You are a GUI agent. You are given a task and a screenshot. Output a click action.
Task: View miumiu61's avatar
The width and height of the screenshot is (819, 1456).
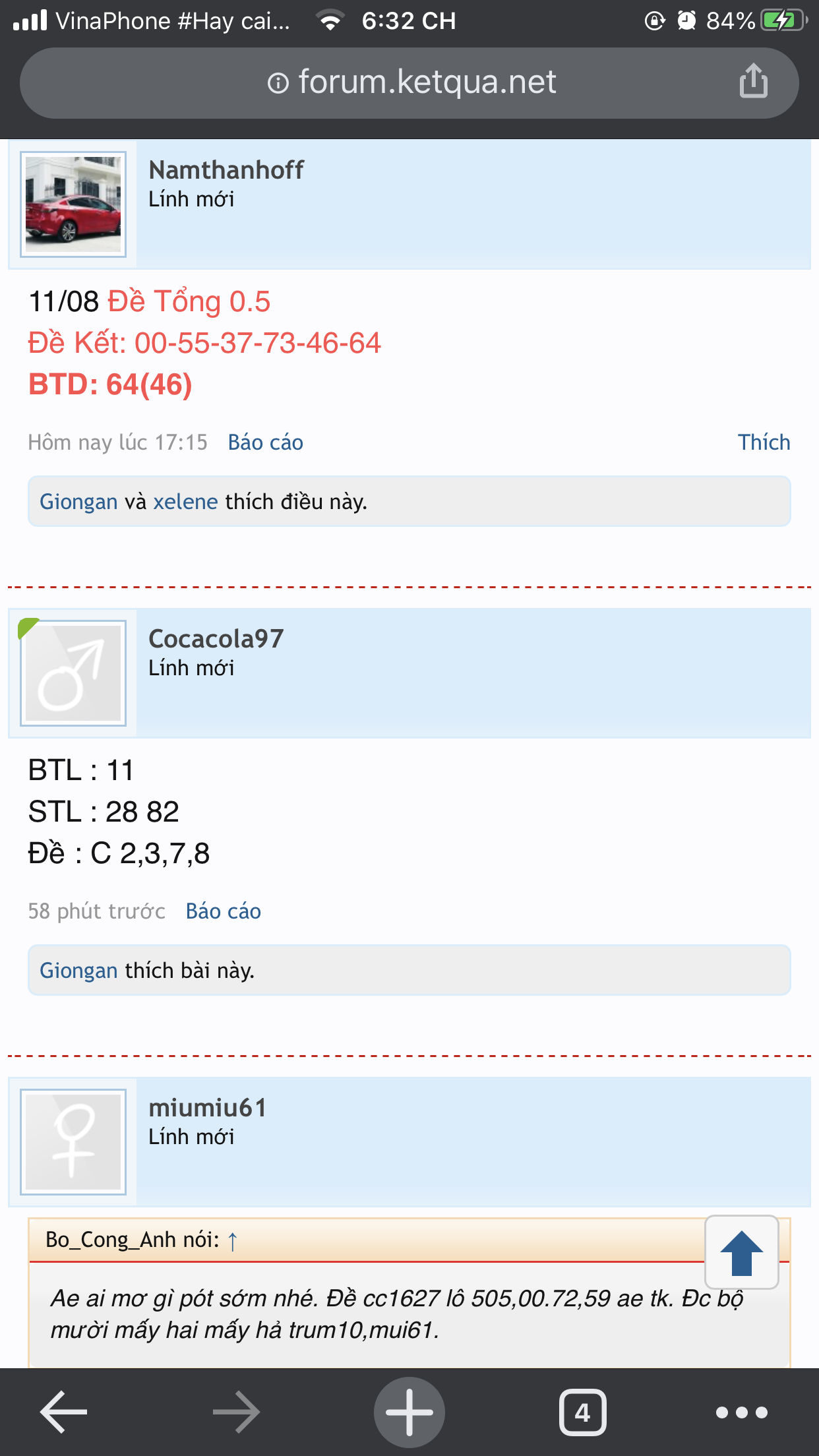[x=73, y=1142]
